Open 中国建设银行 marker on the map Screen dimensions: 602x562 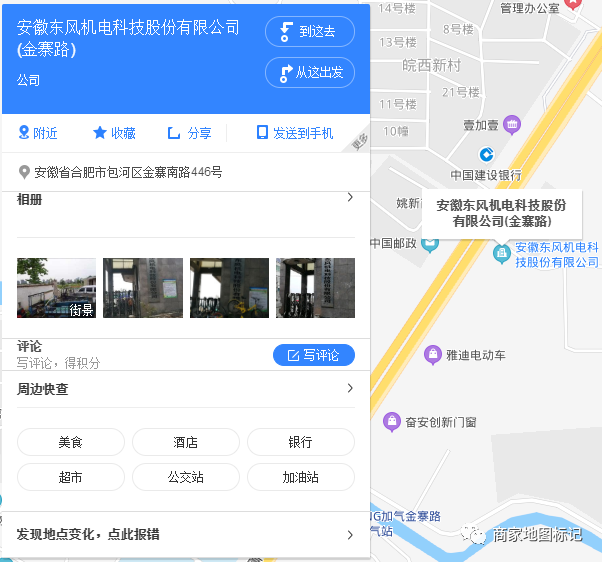click(x=486, y=155)
